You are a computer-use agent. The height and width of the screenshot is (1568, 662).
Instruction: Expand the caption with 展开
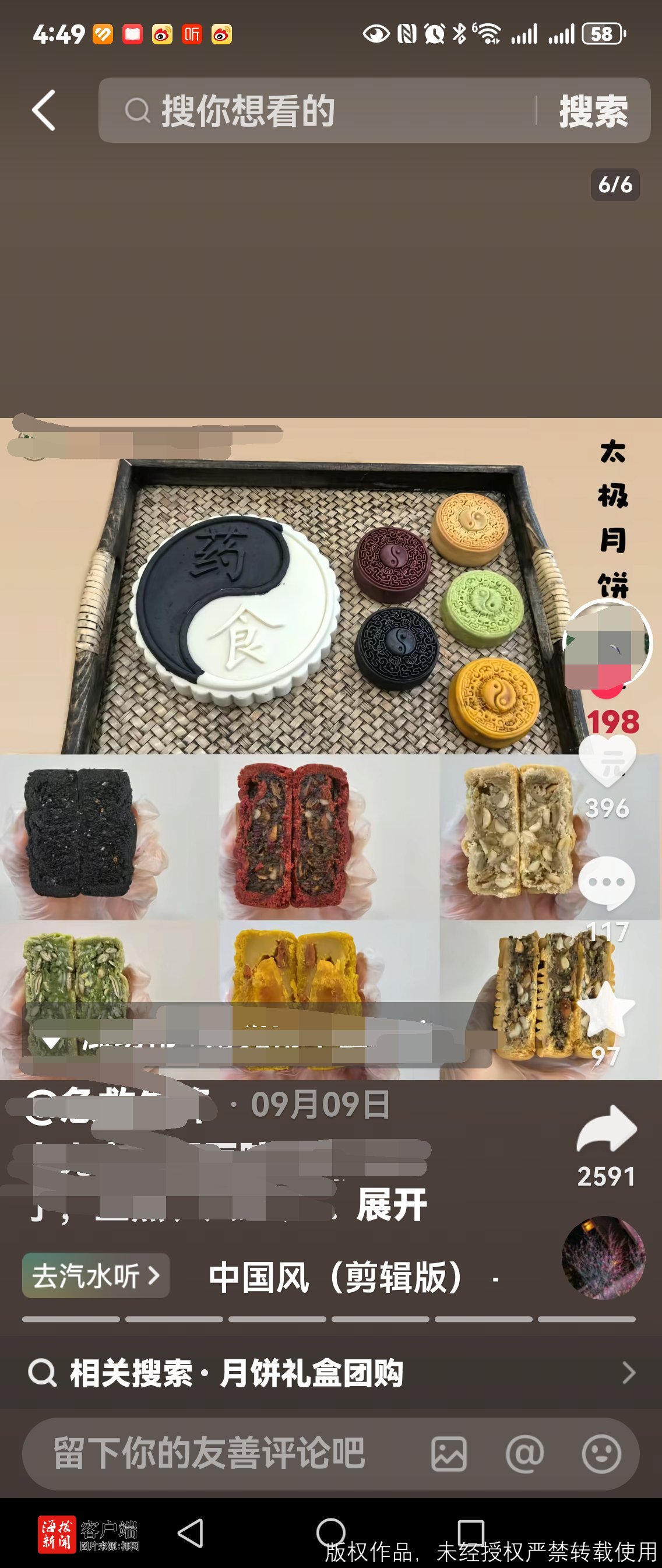[x=392, y=1205]
